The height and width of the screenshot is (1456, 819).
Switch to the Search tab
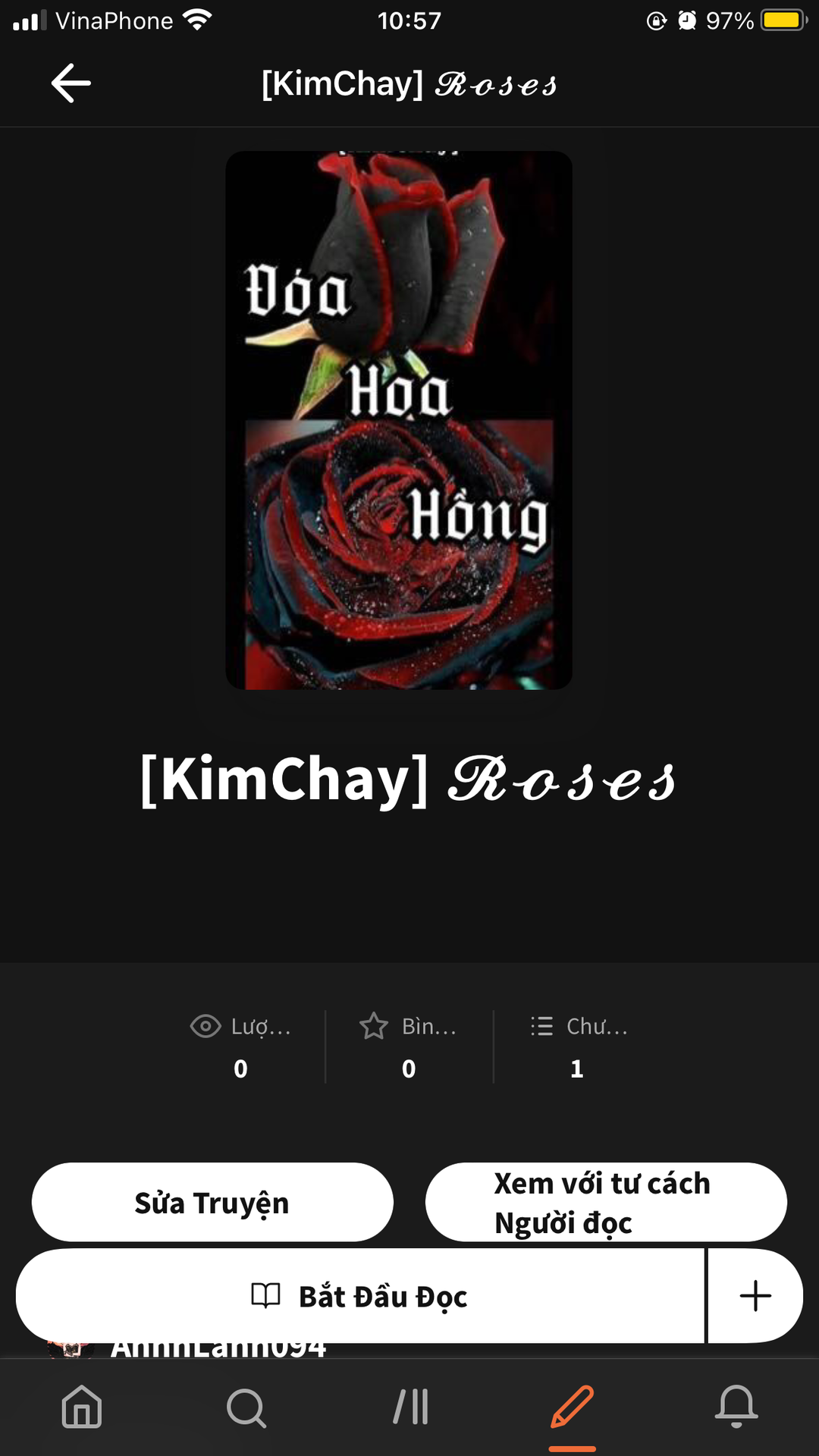point(246,1407)
